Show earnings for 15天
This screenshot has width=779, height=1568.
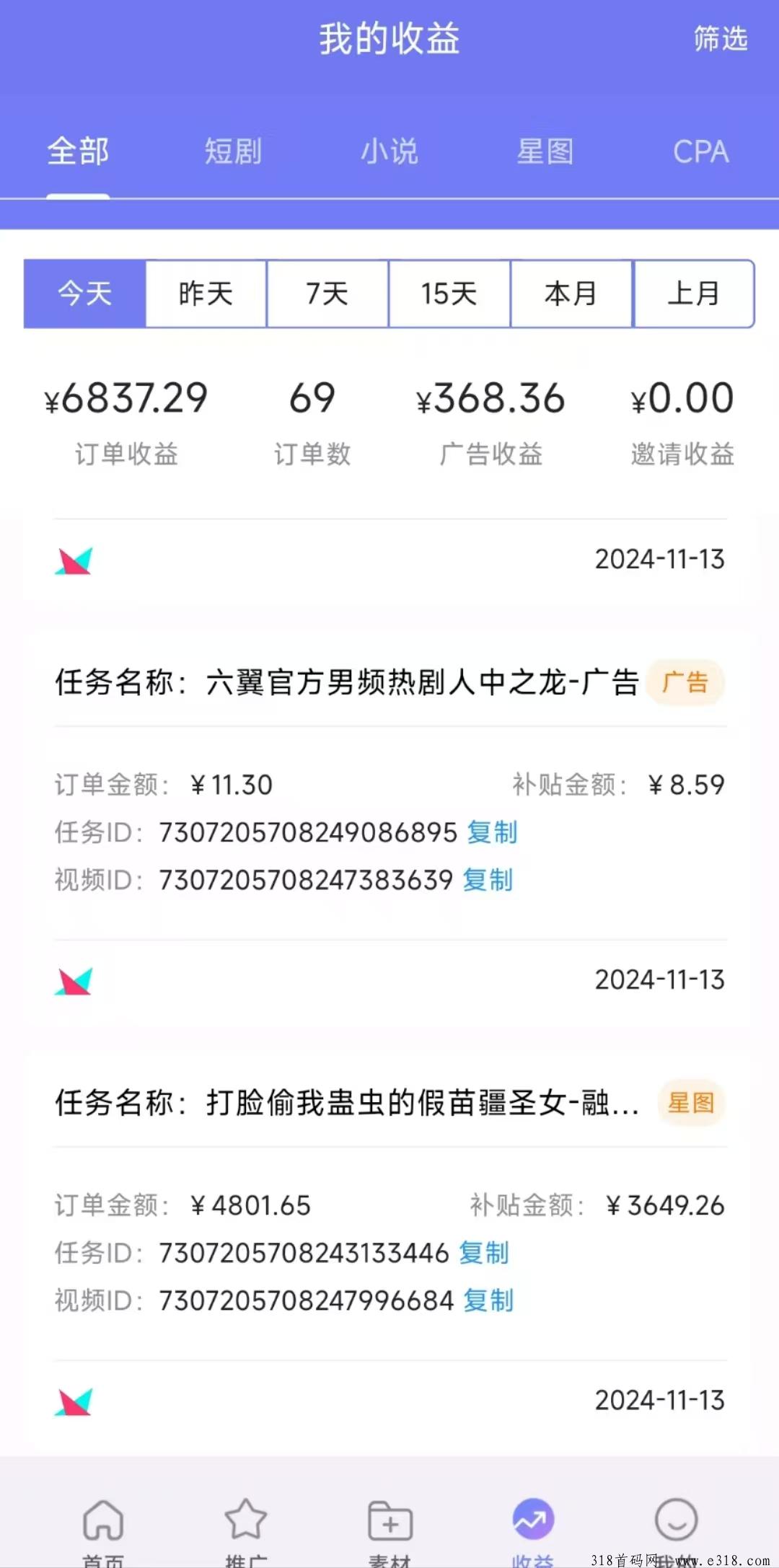(x=449, y=294)
